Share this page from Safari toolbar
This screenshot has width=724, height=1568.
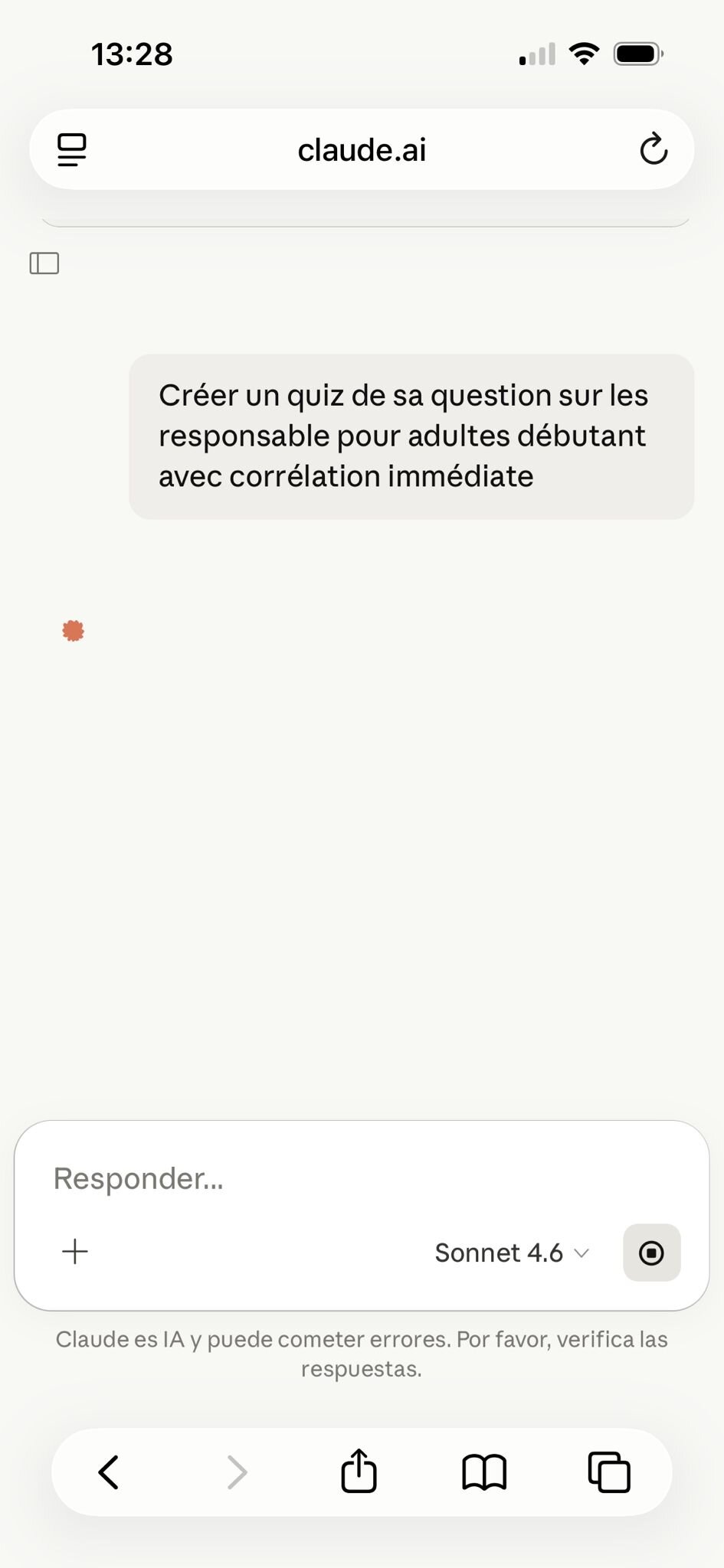tap(359, 1470)
